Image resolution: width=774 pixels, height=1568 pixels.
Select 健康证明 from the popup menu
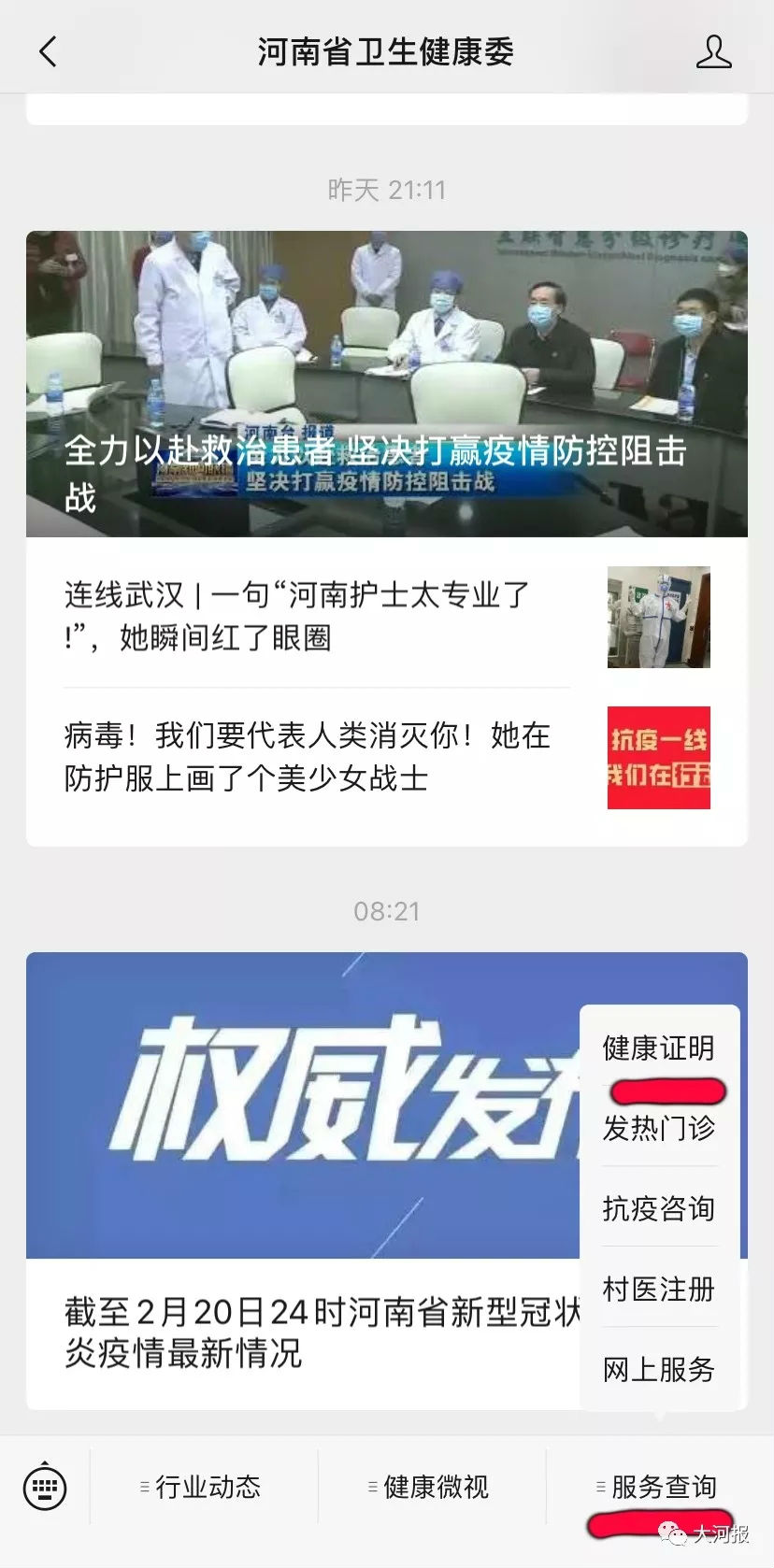(658, 1048)
